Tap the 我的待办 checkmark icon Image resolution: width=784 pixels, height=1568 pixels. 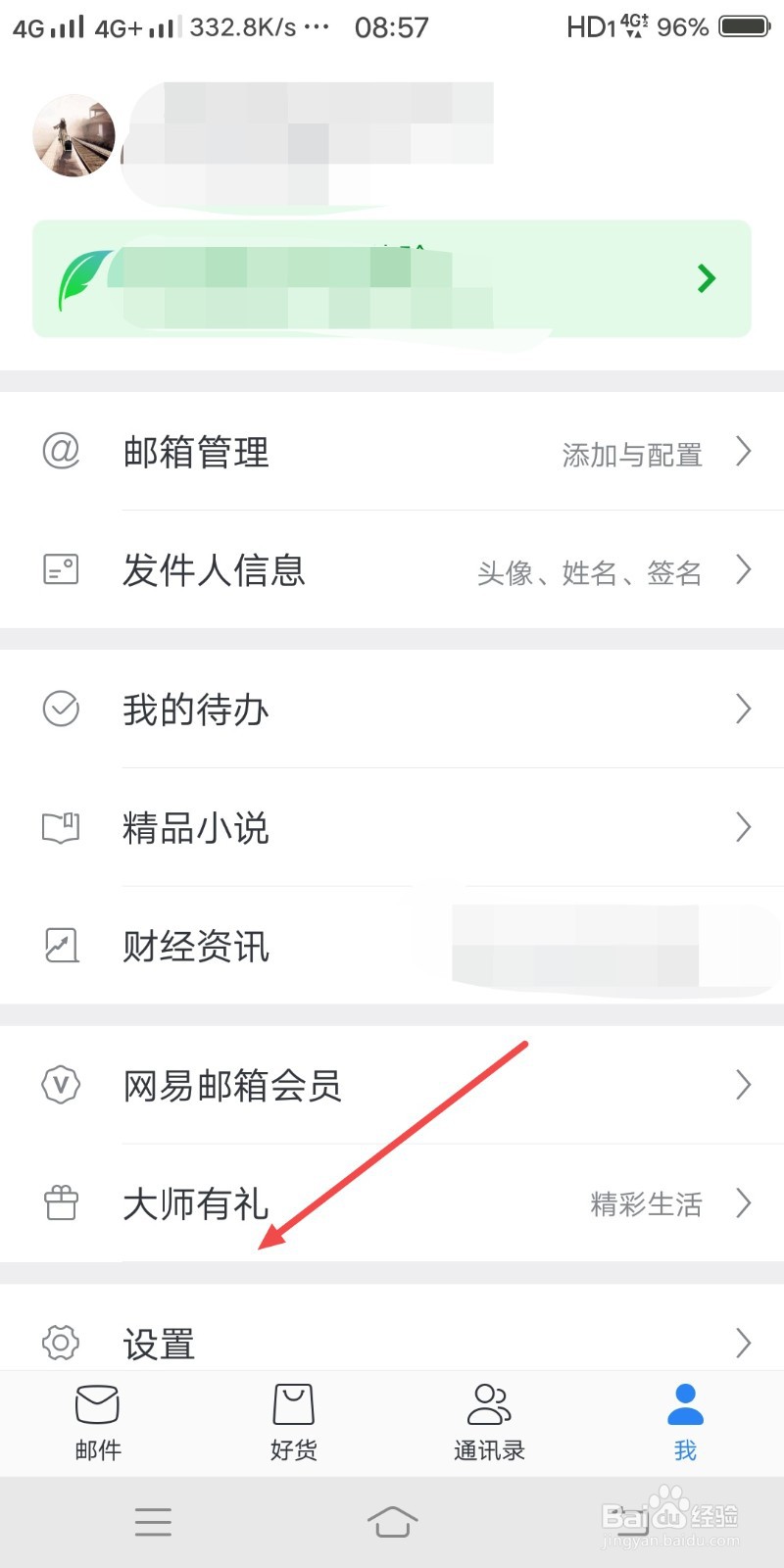point(60,709)
